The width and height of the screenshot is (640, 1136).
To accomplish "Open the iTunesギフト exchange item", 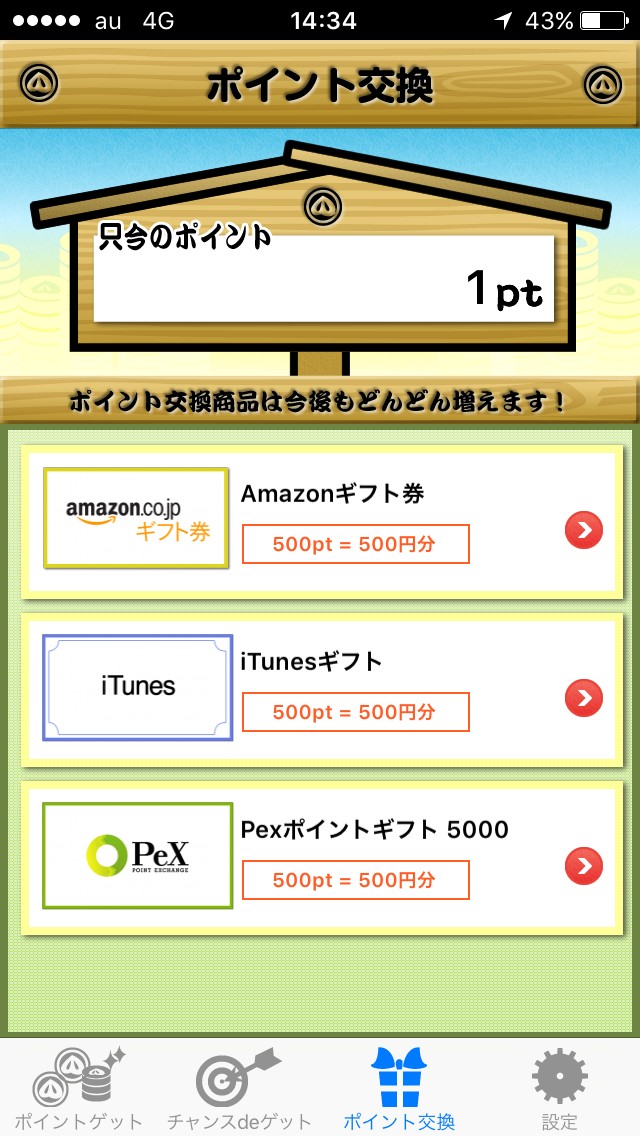I will tap(584, 697).
